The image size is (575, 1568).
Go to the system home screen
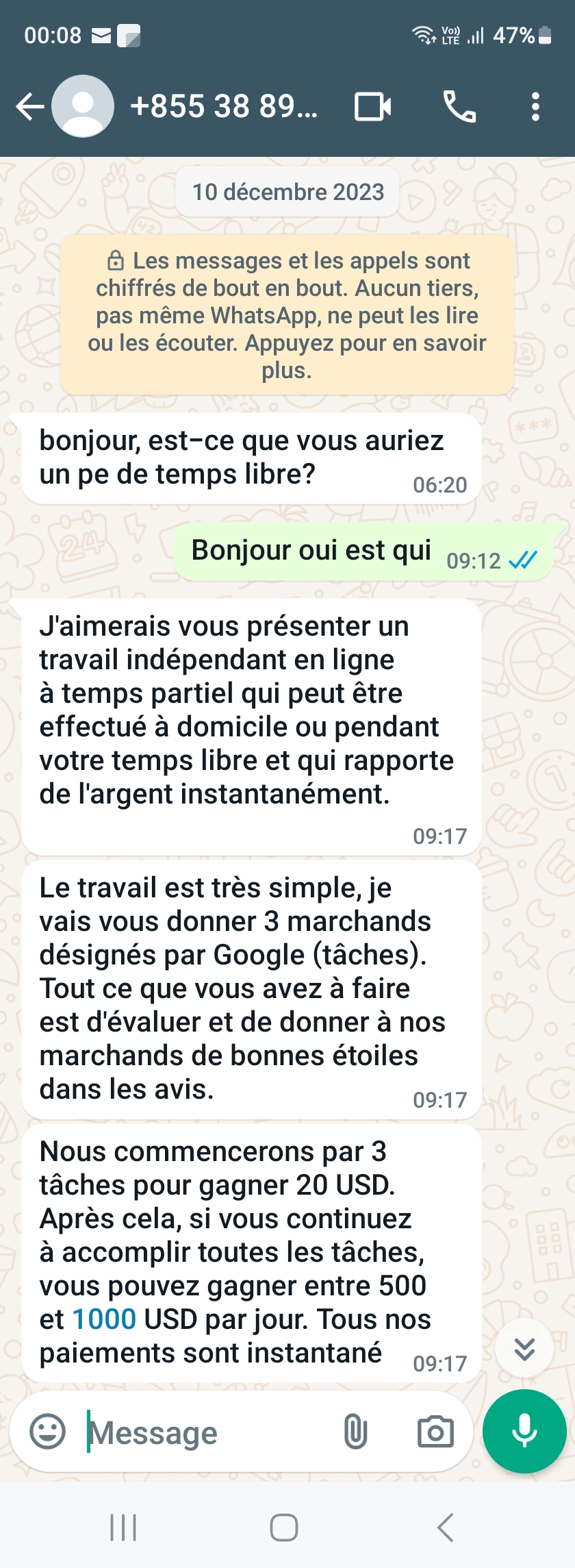tap(284, 1527)
